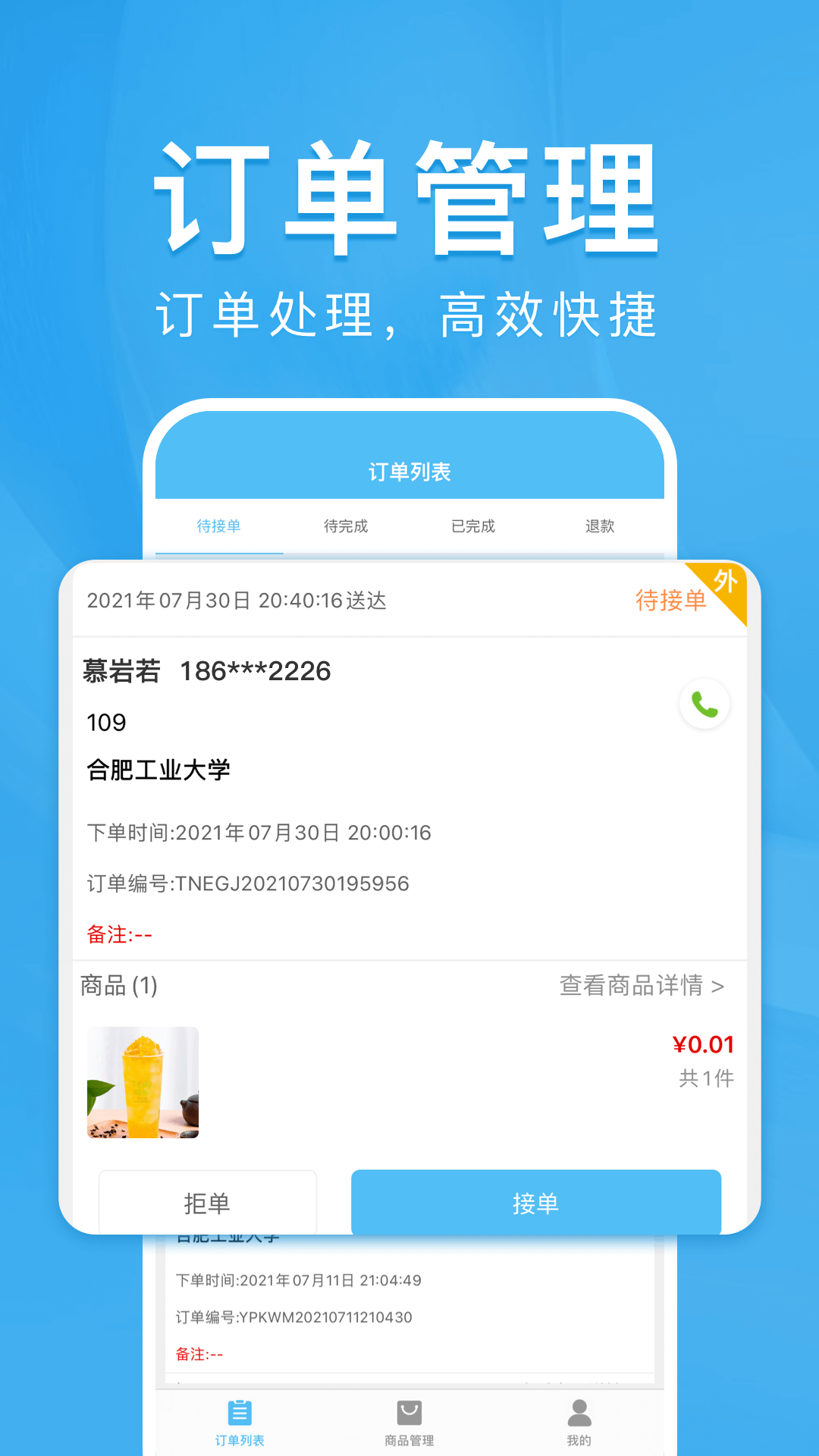Tap the chevron next to 查看商品详情
Image resolution: width=819 pixels, height=1456 pixels.
719,986
